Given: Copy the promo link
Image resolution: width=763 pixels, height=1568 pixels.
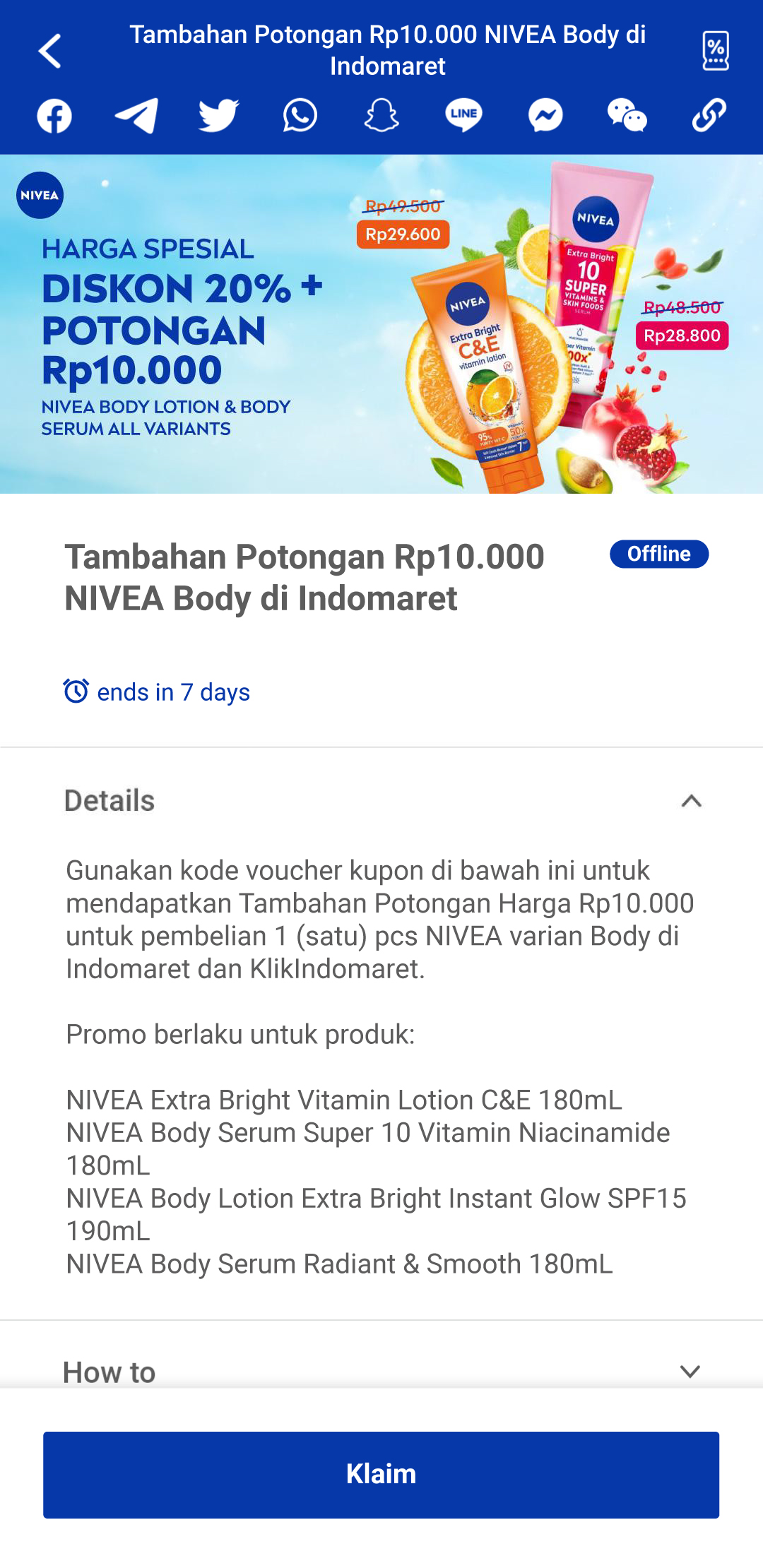Looking at the screenshot, I should [x=709, y=116].
